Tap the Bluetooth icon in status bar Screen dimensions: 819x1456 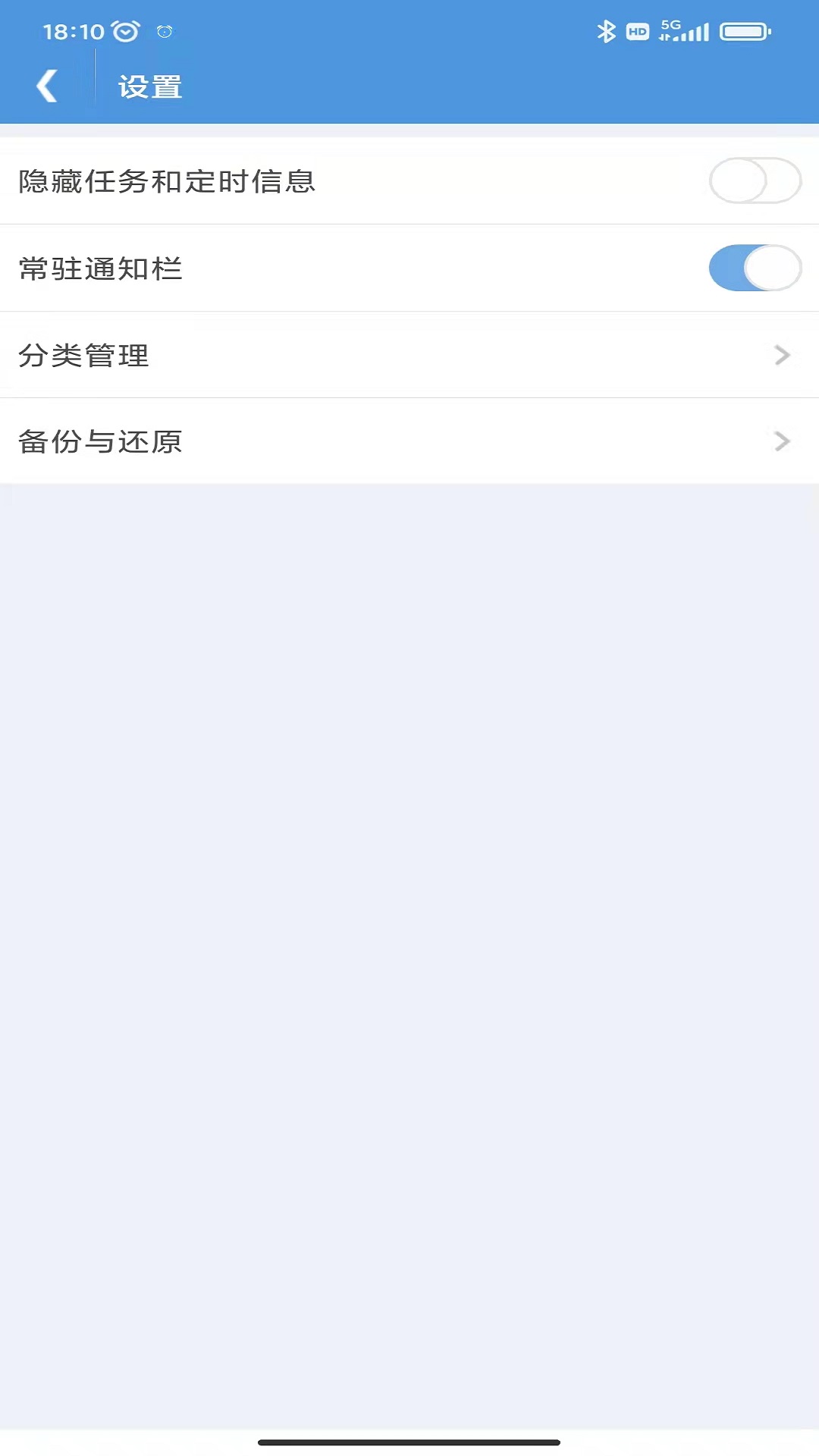pyautogui.click(x=605, y=30)
